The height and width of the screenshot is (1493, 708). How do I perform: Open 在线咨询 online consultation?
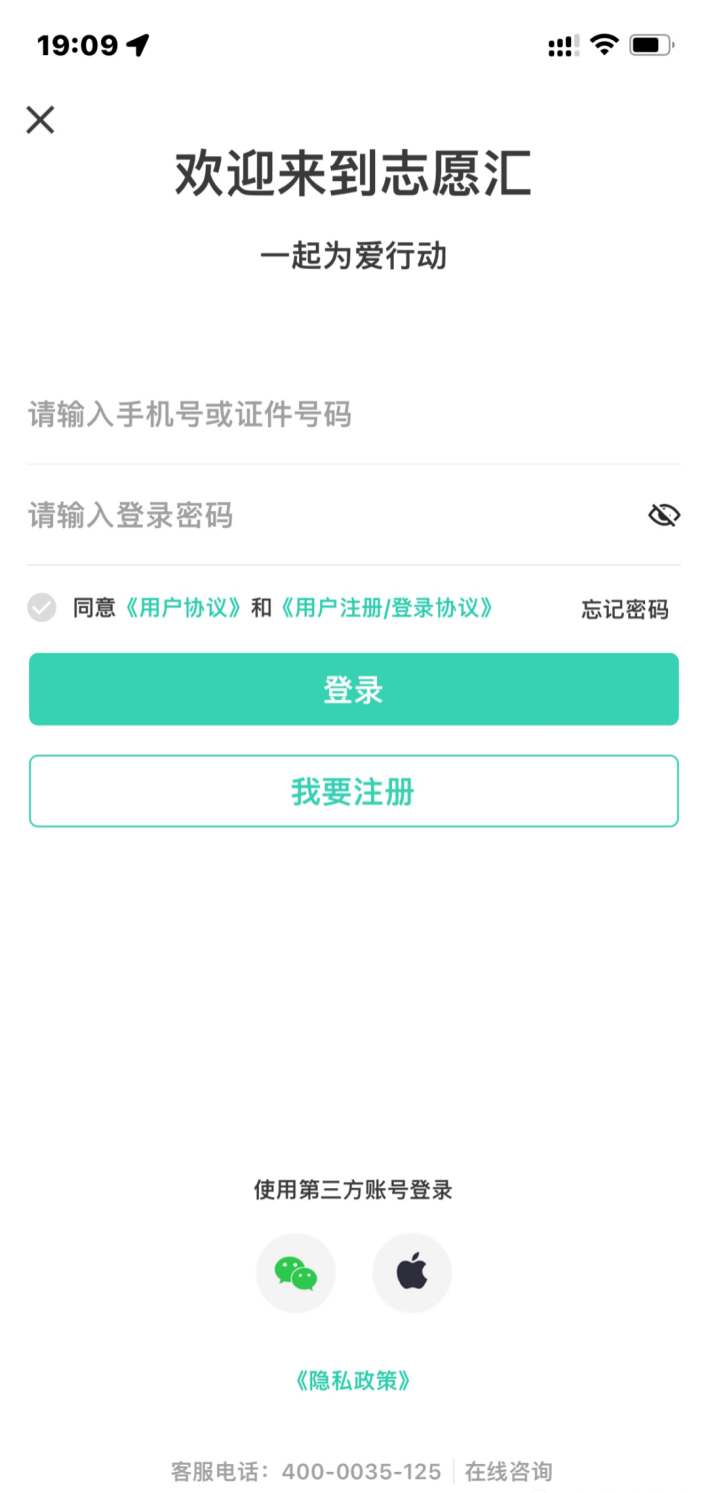tap(508, 1472)
